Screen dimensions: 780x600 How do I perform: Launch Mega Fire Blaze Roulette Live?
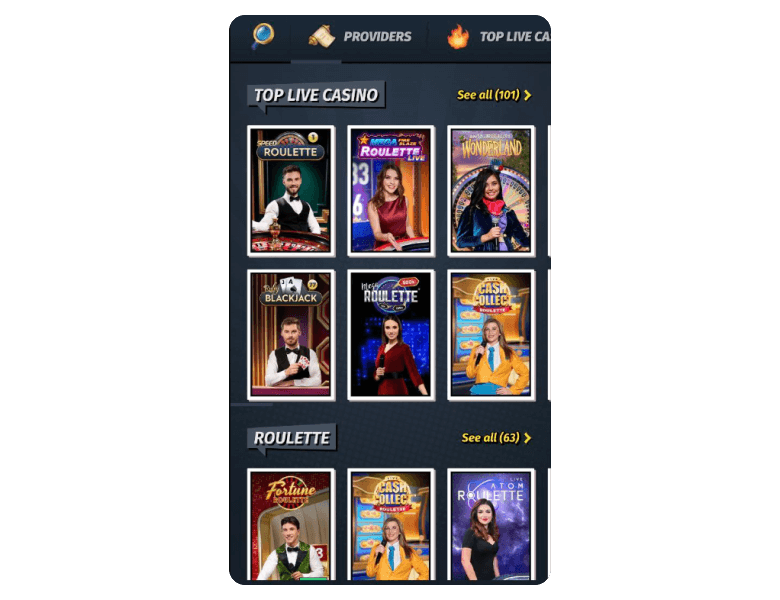pyautogui.click(x=390, y=190)
